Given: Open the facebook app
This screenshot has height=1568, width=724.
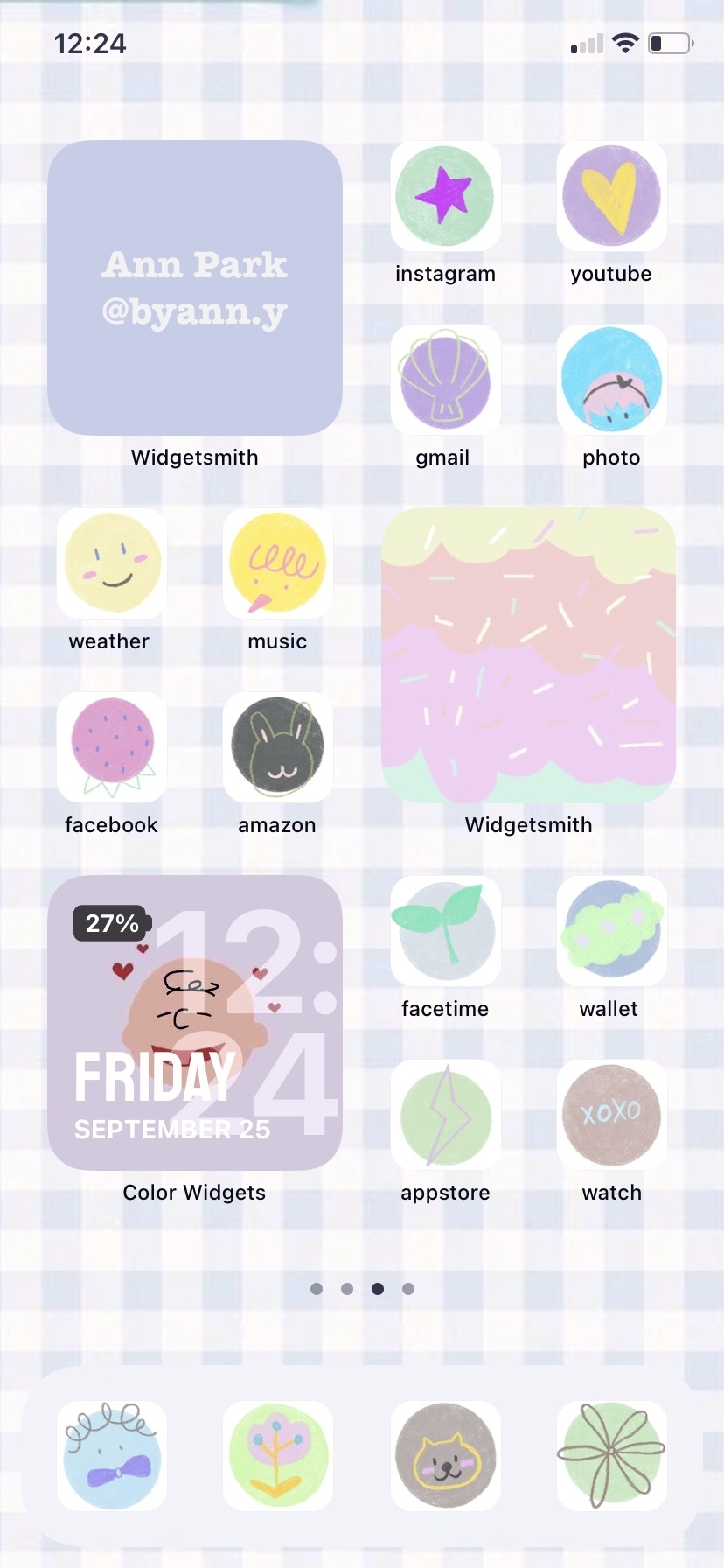Looking at the screenshot, I should 111,747.
